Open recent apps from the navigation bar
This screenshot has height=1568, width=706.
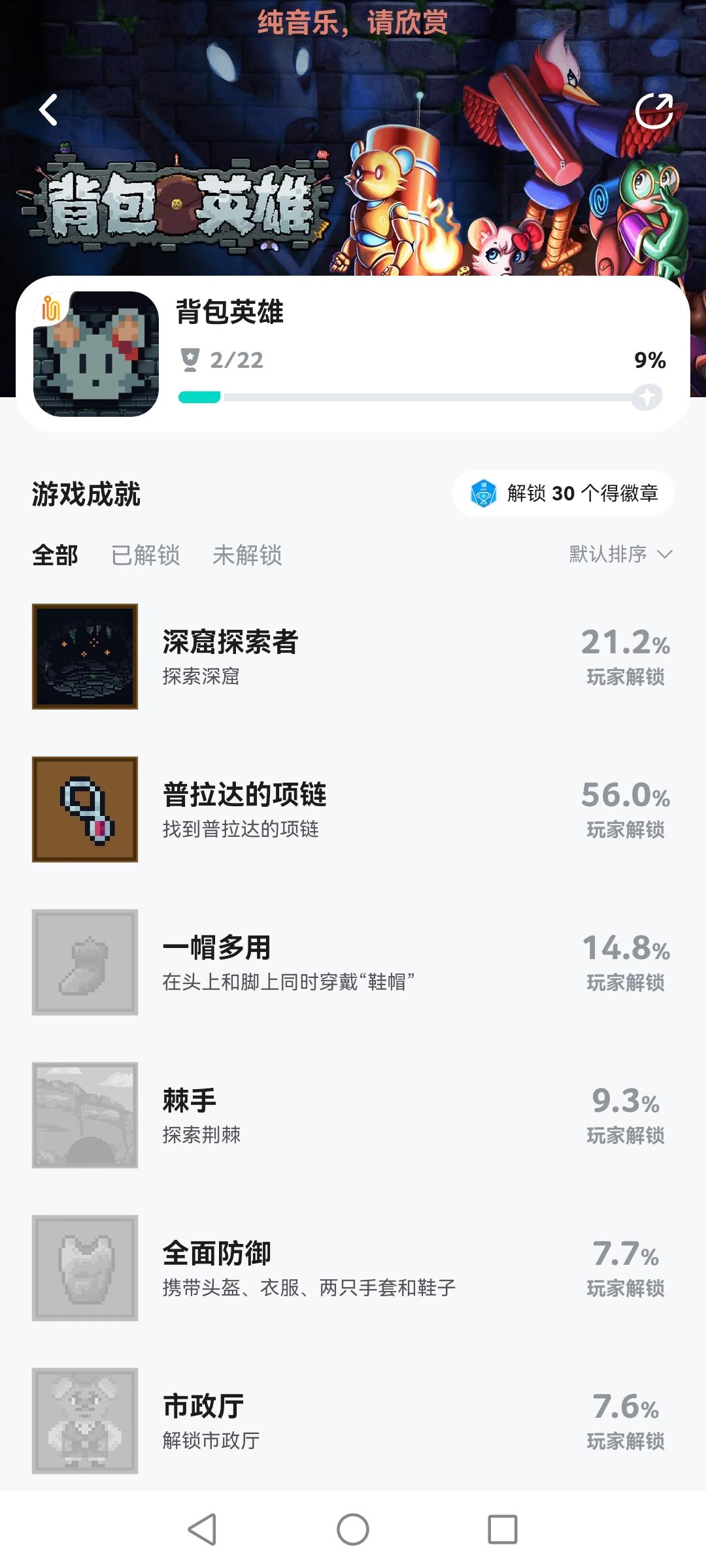point(503,1529)
